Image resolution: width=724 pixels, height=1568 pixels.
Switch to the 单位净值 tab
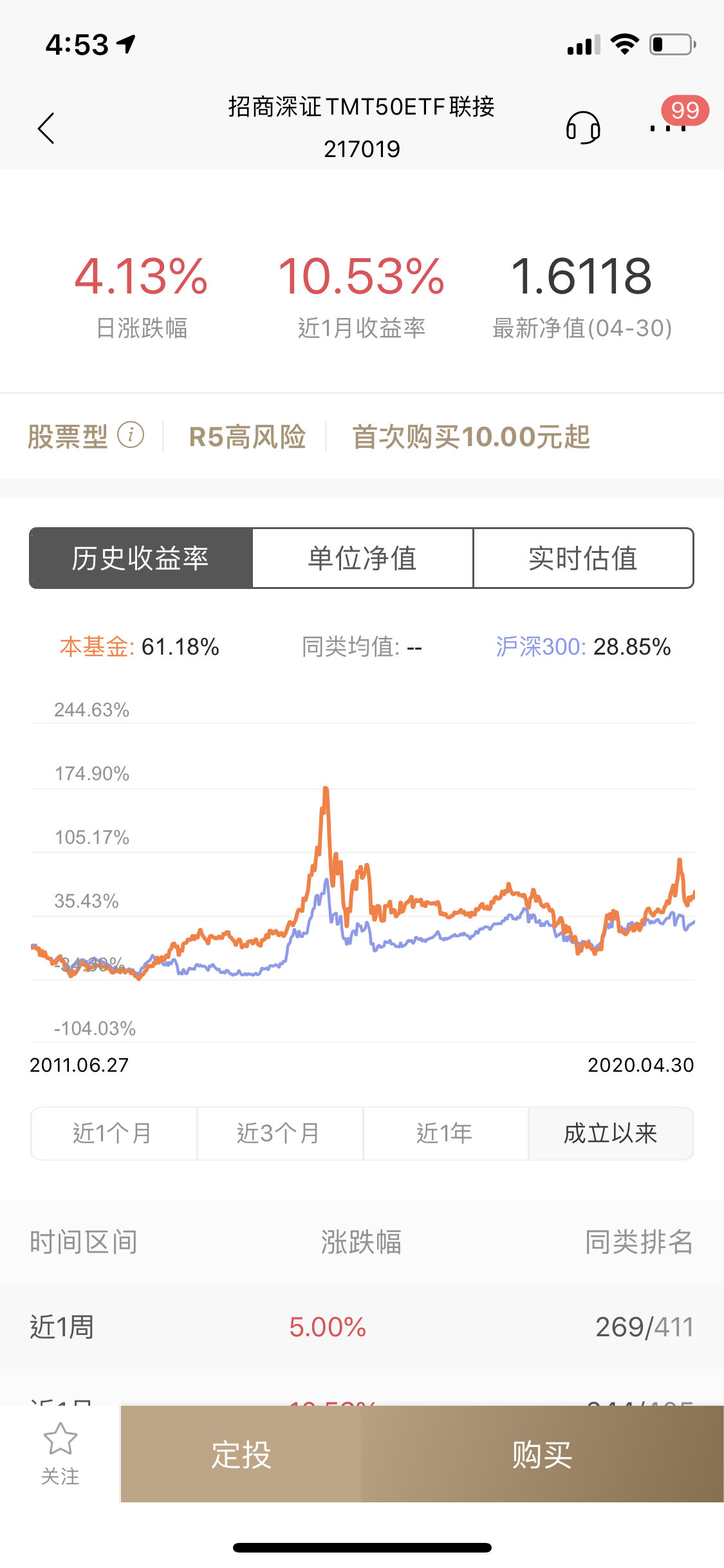(x=362, y=558)
